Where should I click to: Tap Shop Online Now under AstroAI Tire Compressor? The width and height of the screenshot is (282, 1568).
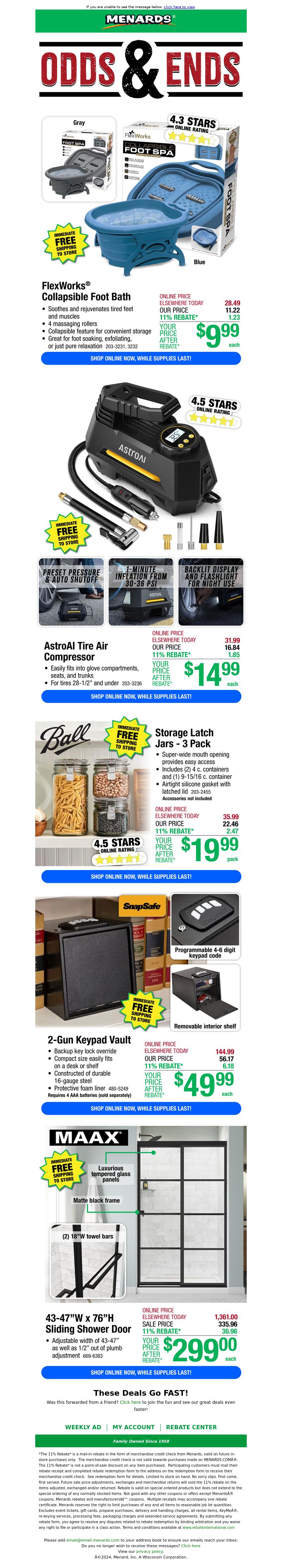(x=141, y=696)
